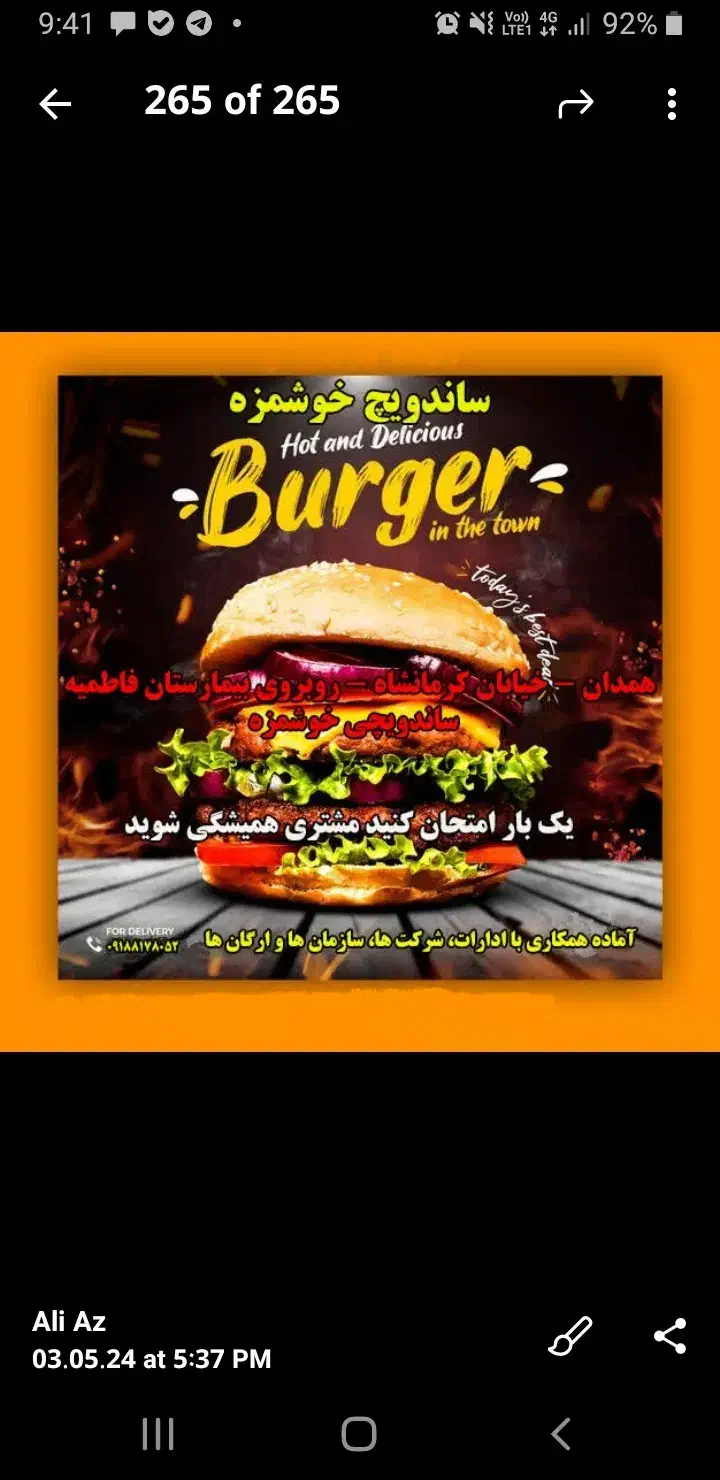Tap the system home button
The height and width of the screenshot is (1480, 720).
point(359,1434)
